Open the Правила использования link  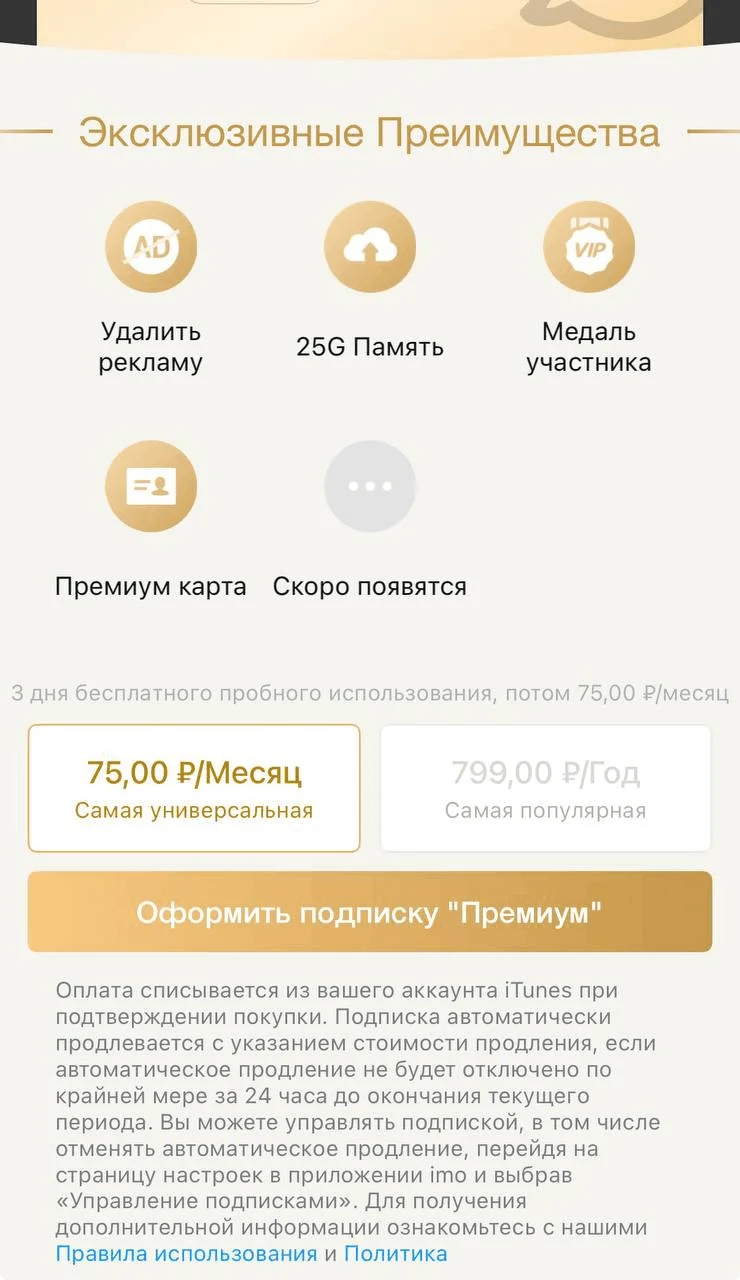(x=186, y=1254)
